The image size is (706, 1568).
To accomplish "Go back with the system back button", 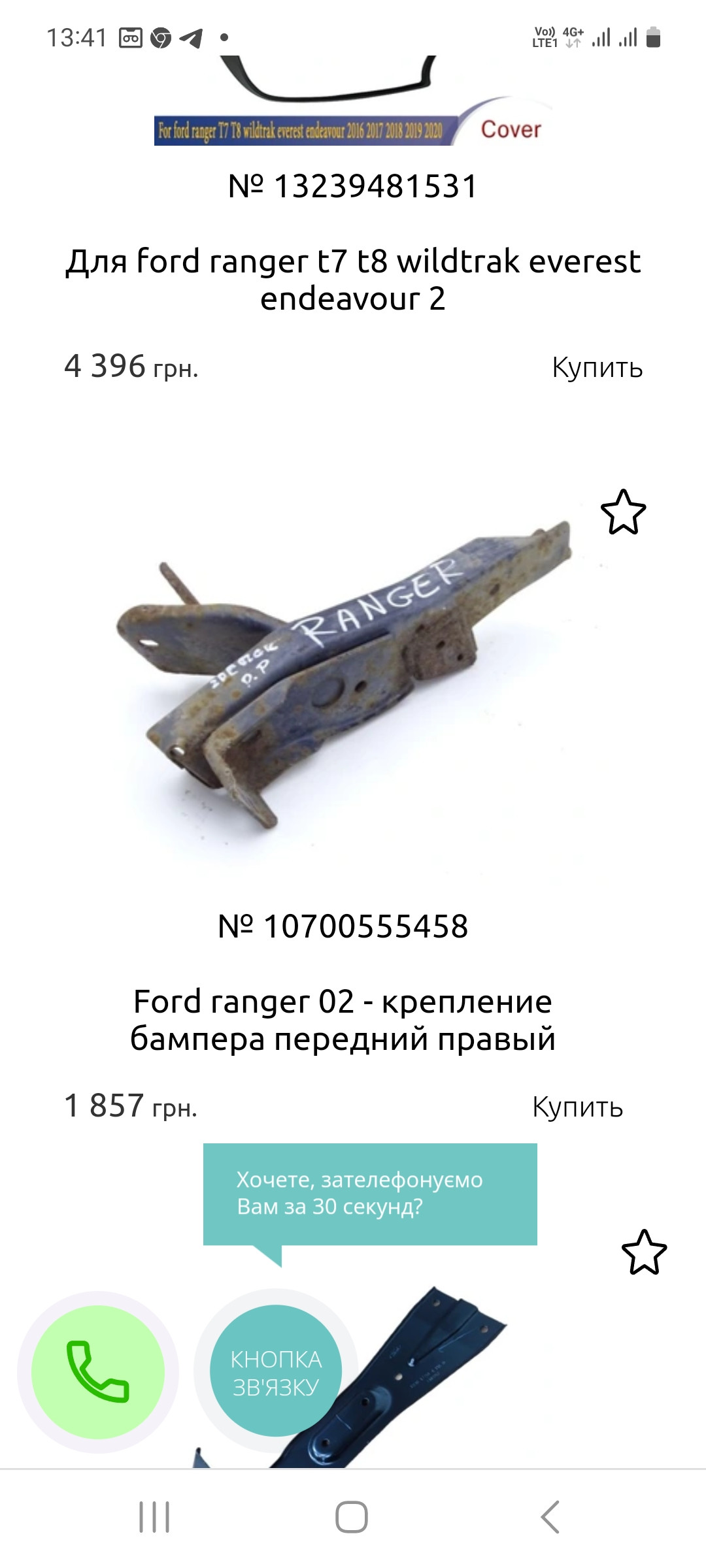I will click(550, 1516).
